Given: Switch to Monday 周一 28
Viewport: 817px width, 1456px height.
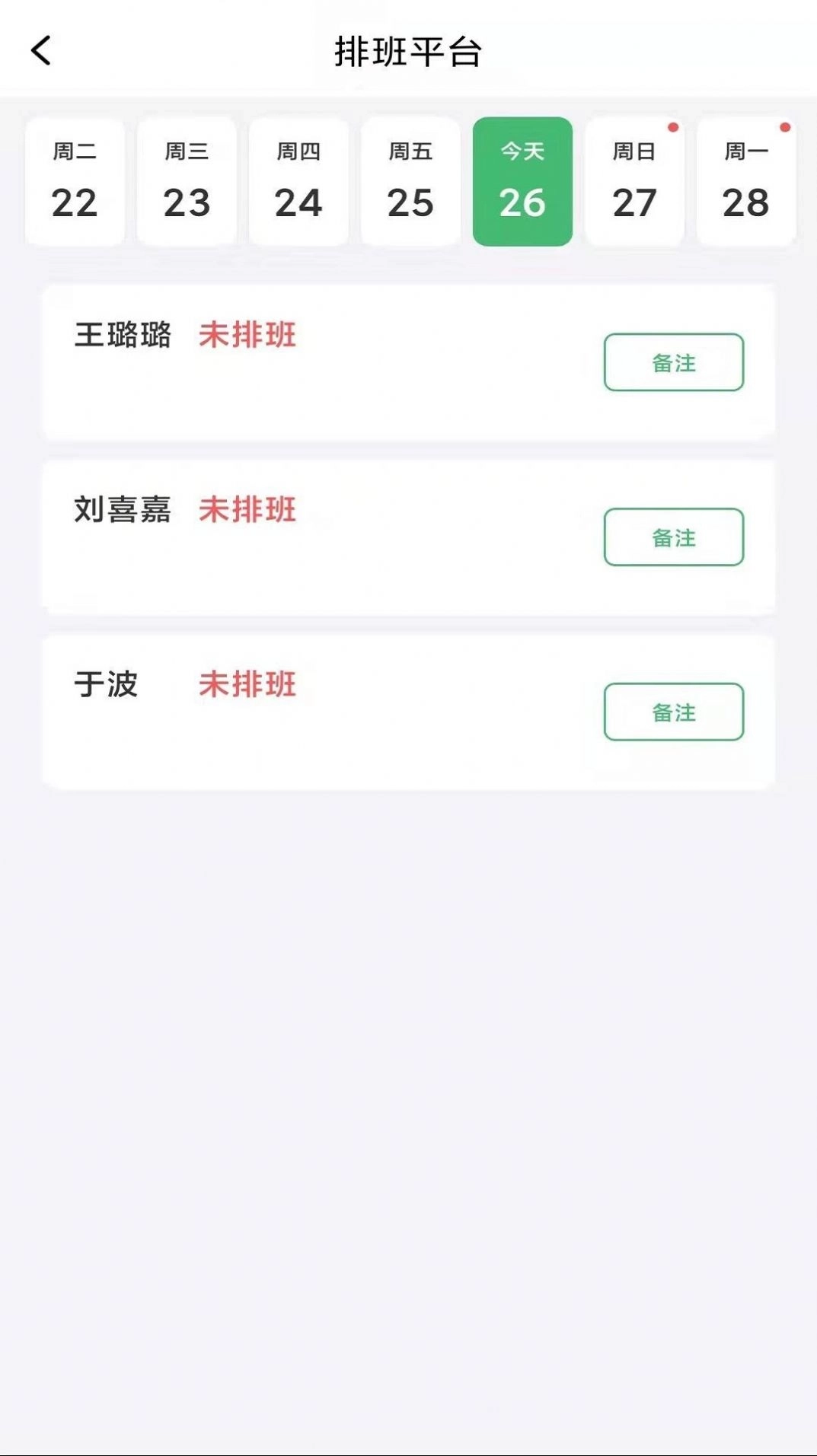Looking at the screenshot, I should pos(745,181).
